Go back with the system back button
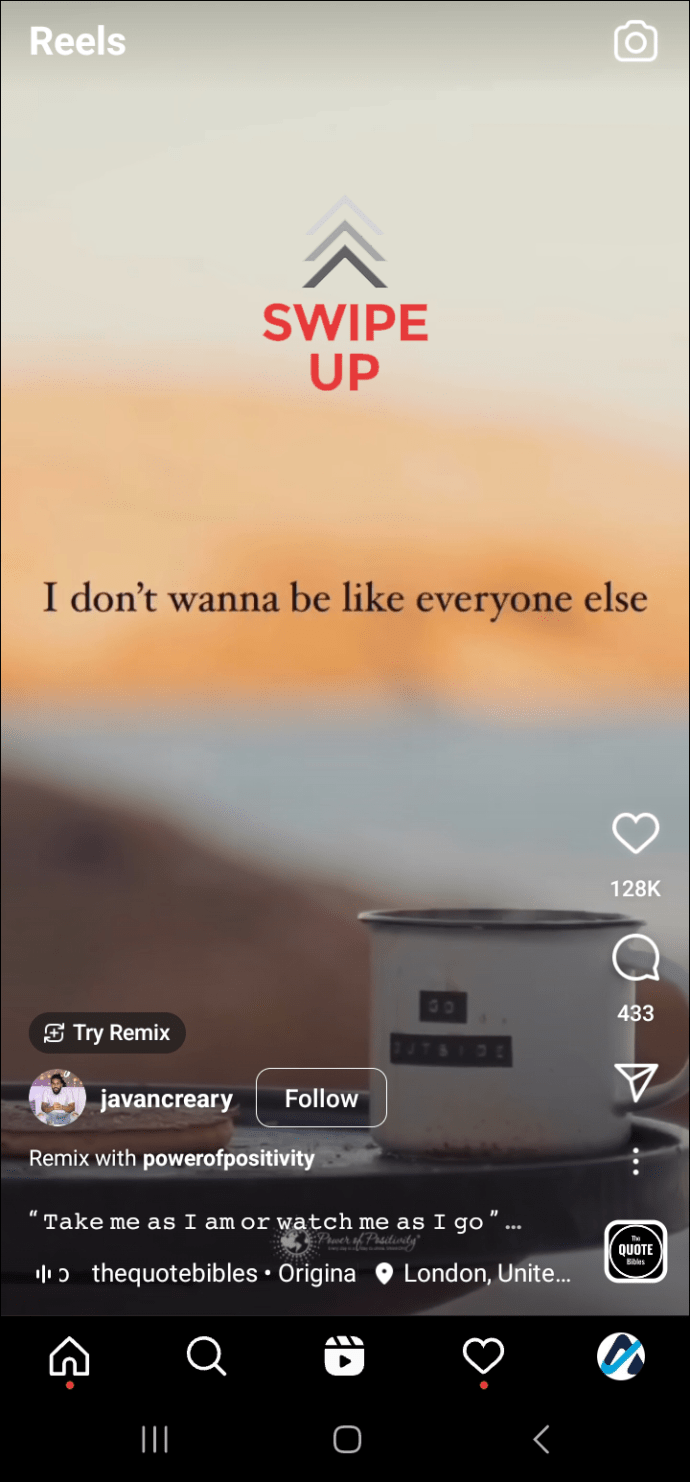 [541, 1439]
